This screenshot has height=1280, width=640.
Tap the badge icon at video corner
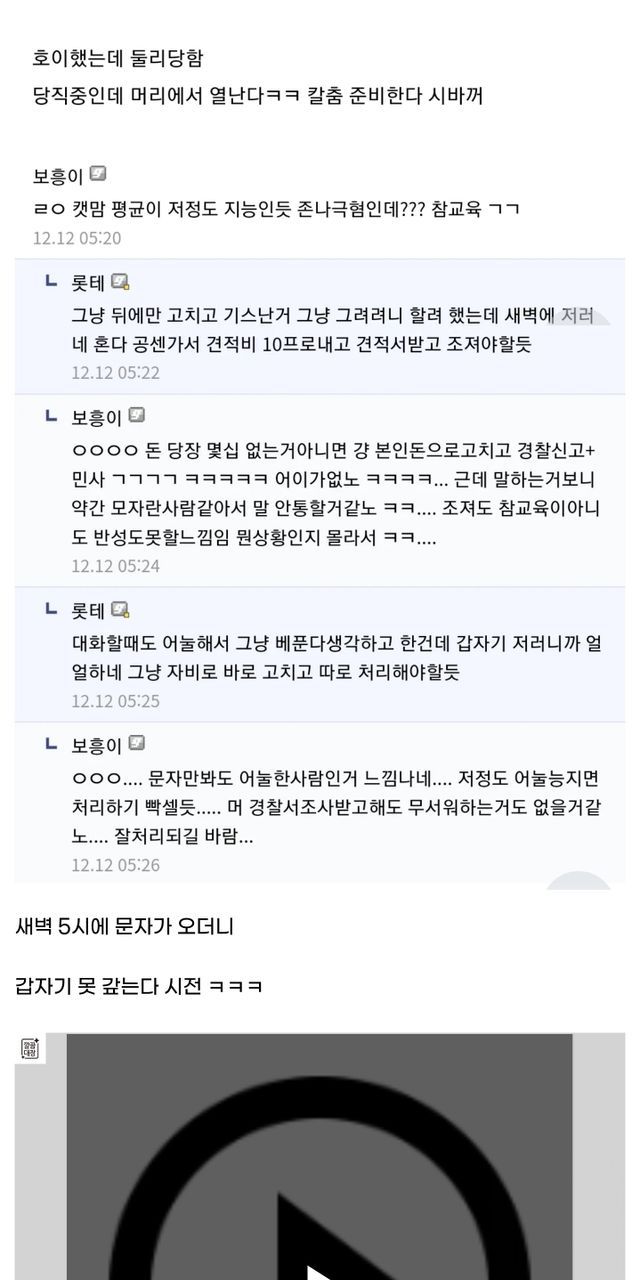coord(28,1048)
